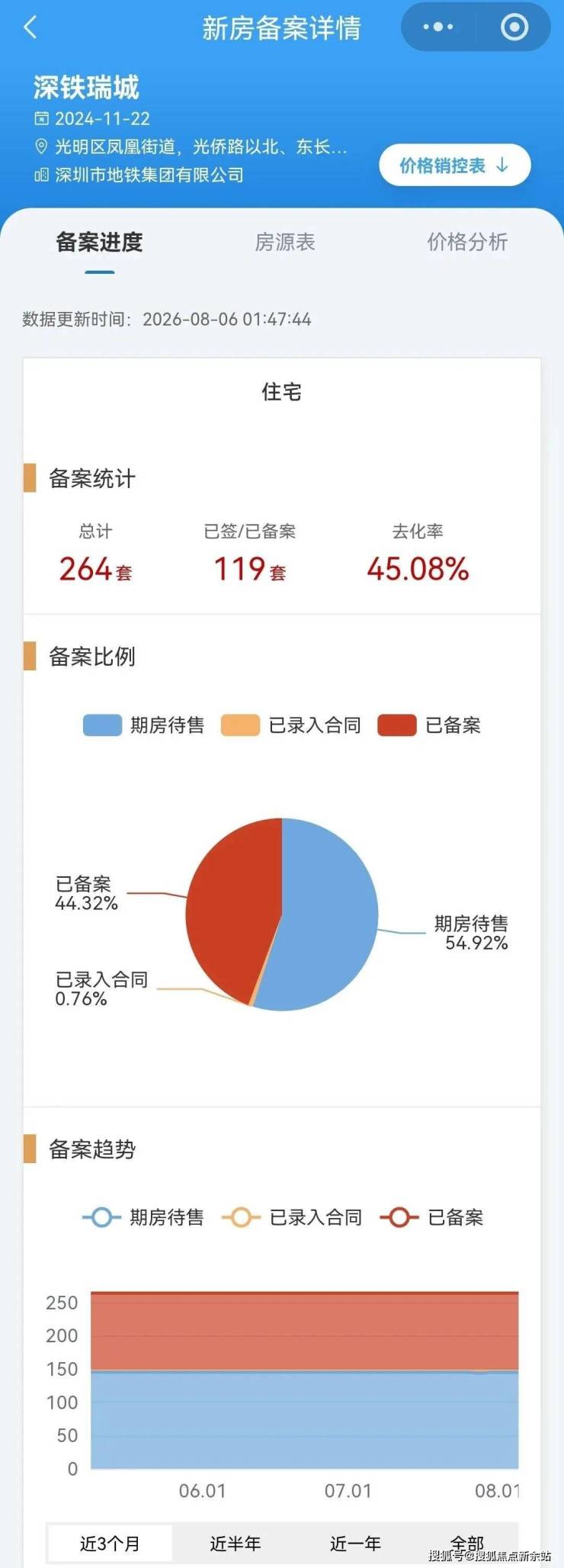Go back using the top-left arrow
This screenshot has width=564, height=1568.
tap(30, 27)
